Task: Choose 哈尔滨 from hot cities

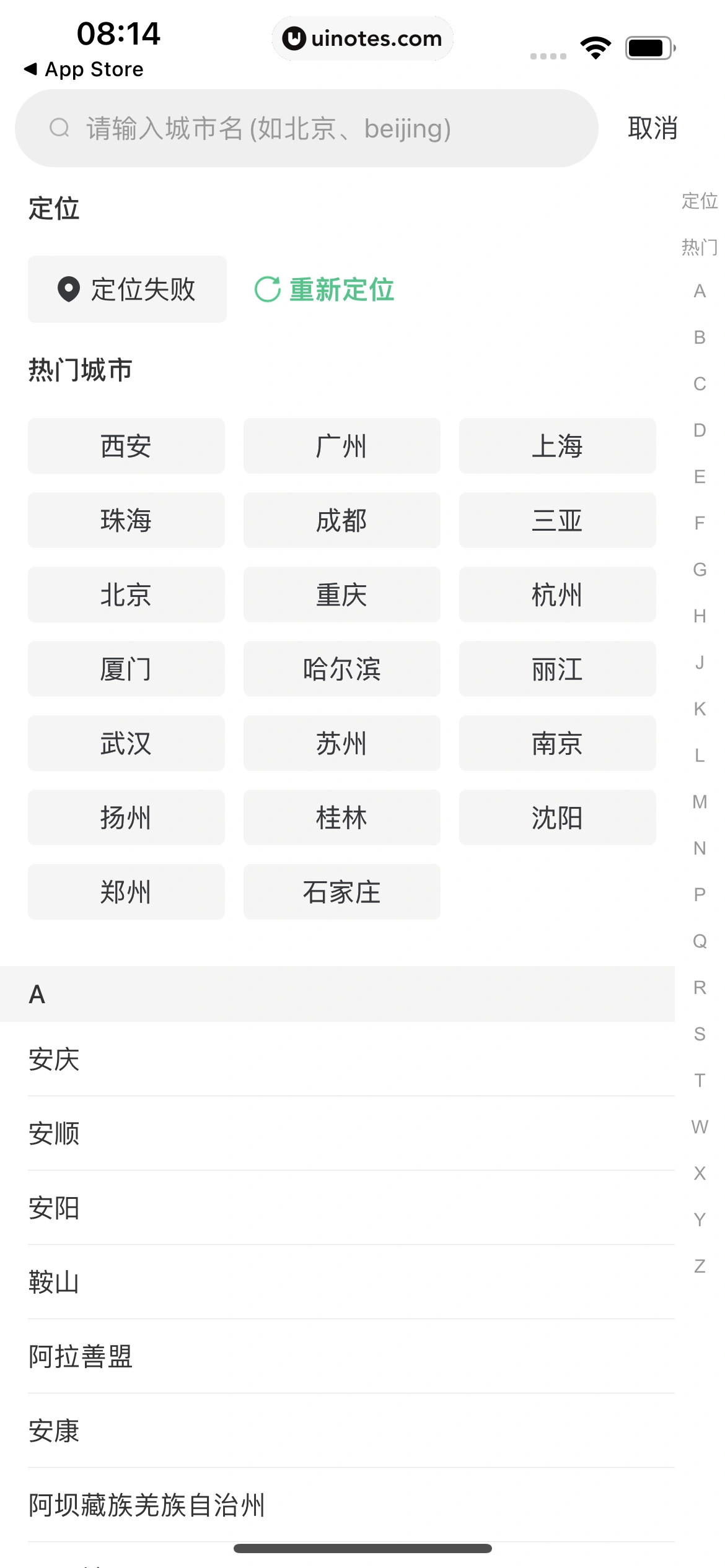Action: [x=341, y=669]
